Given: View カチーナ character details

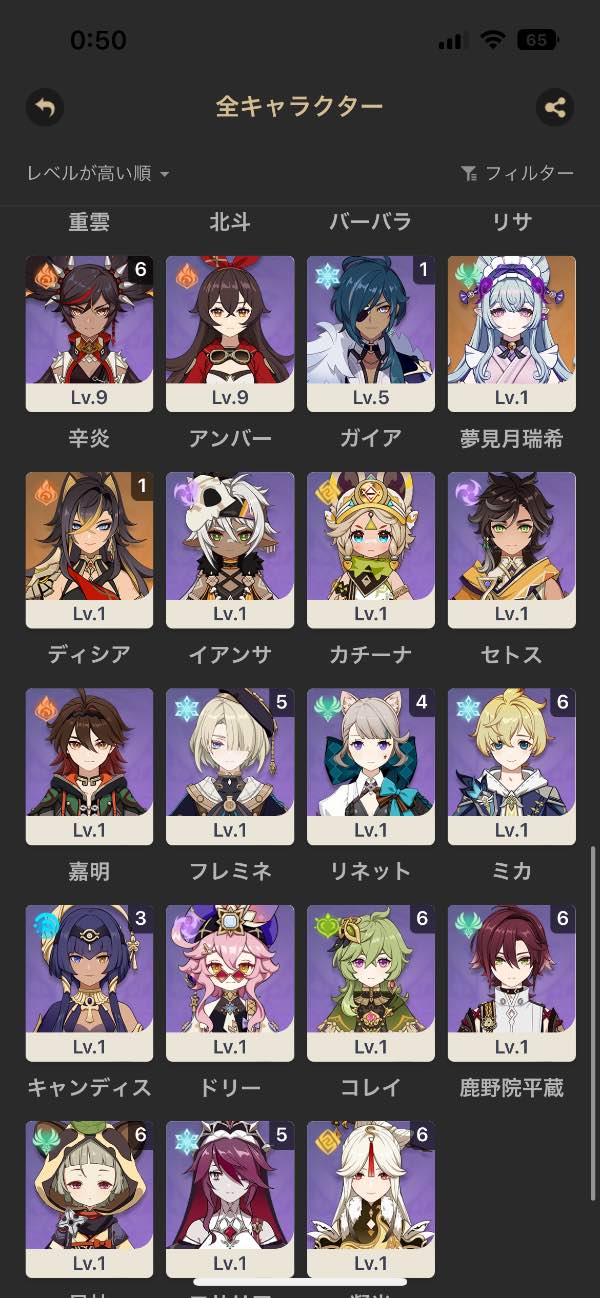Looking at the screenshot, I should point(371,549).
